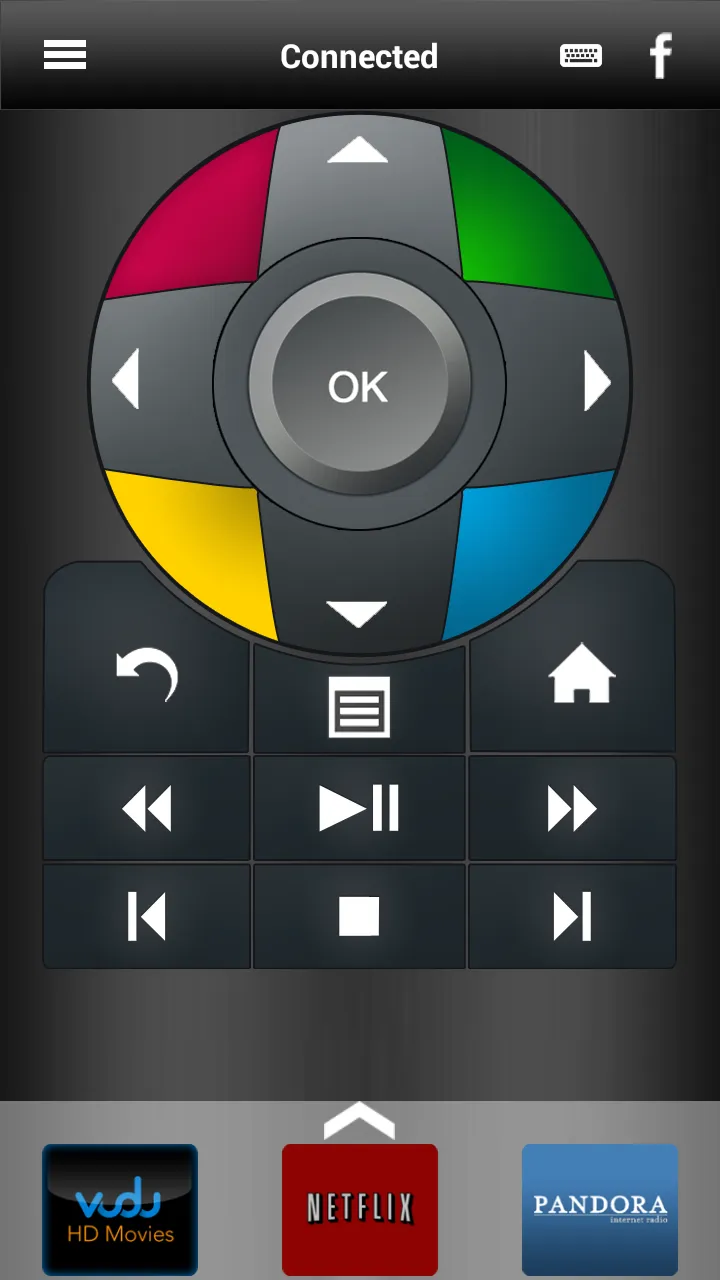Open the keyboard input icon

click(581, 56)
